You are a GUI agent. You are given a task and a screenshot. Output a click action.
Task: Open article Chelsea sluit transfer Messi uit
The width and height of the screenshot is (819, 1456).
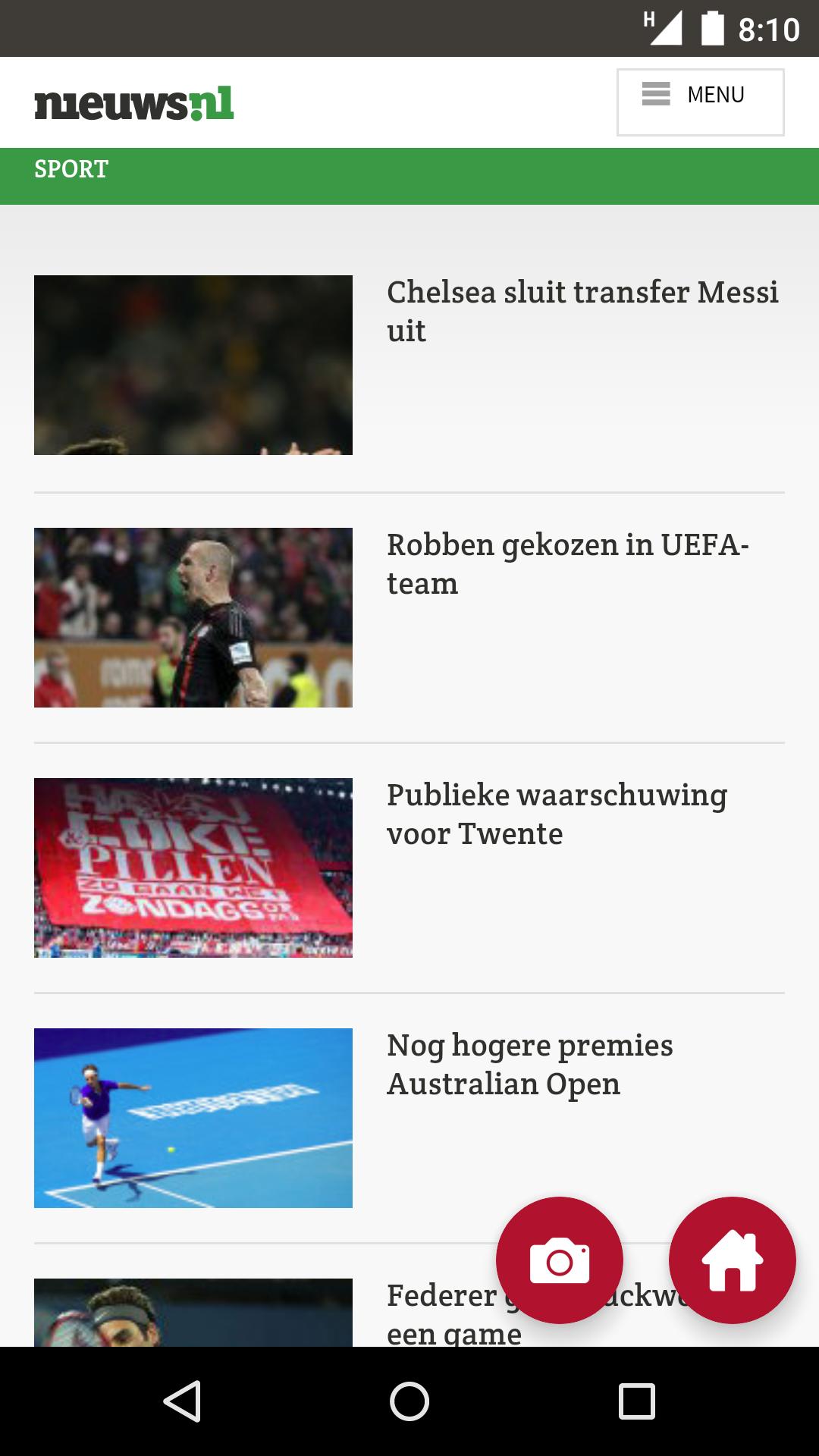(x=582, y=311)
